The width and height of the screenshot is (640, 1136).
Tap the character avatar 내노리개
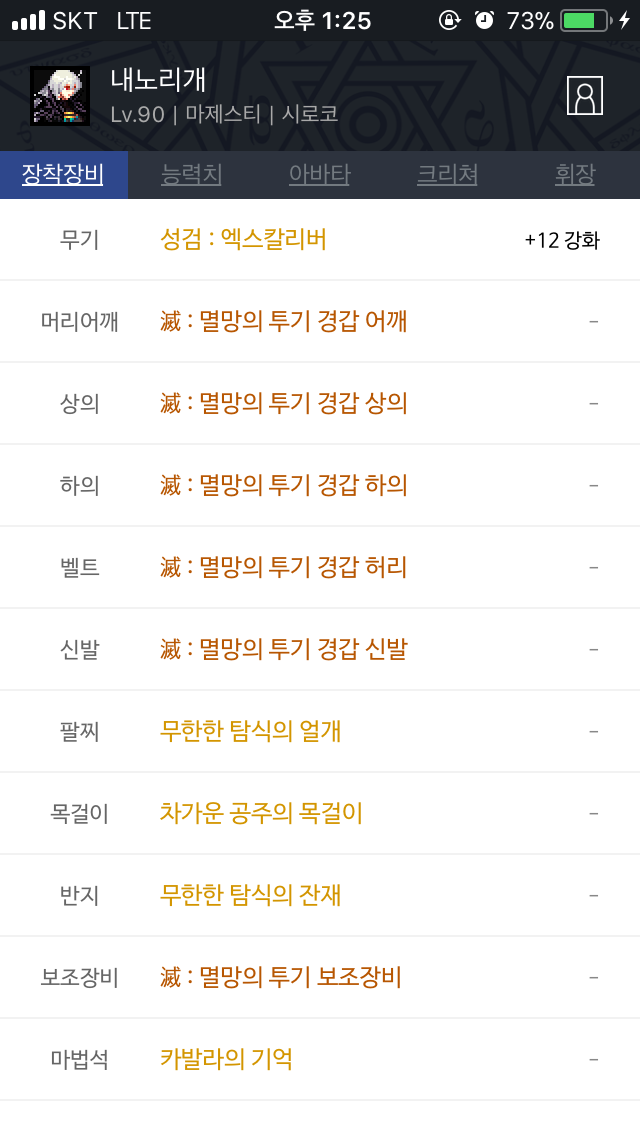59,96
